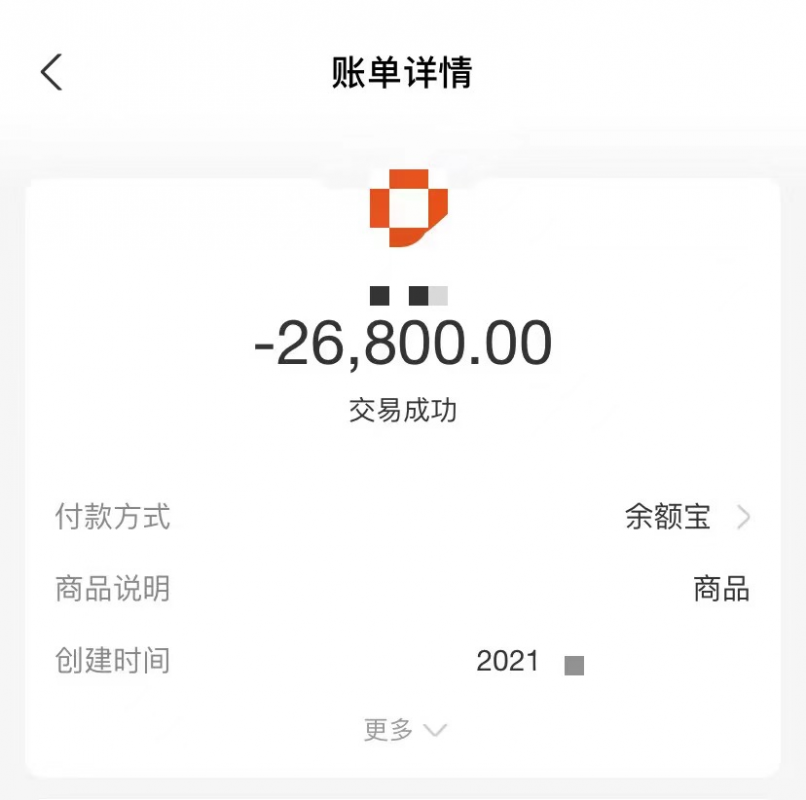Expand 更多 to show more details
This screenshot has width=806, height=800.
click(404, 730)
